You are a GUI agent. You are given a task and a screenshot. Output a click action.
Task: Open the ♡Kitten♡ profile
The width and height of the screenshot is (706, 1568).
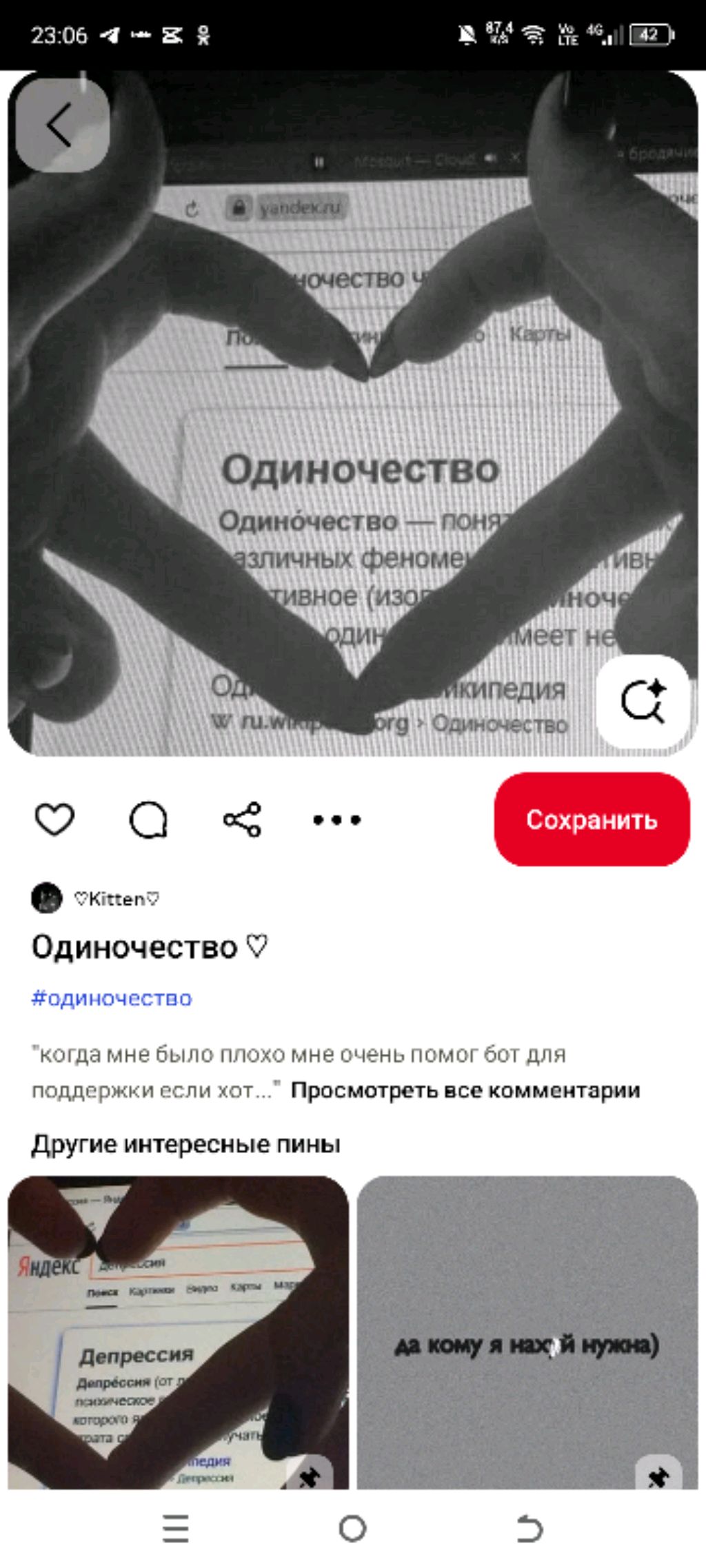coord(97,899)
